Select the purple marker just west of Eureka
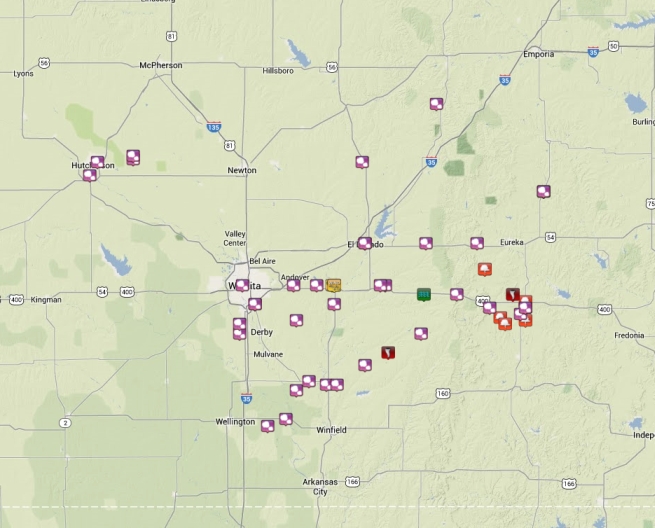This screenshot has width=655, height=528. point(477,243)
